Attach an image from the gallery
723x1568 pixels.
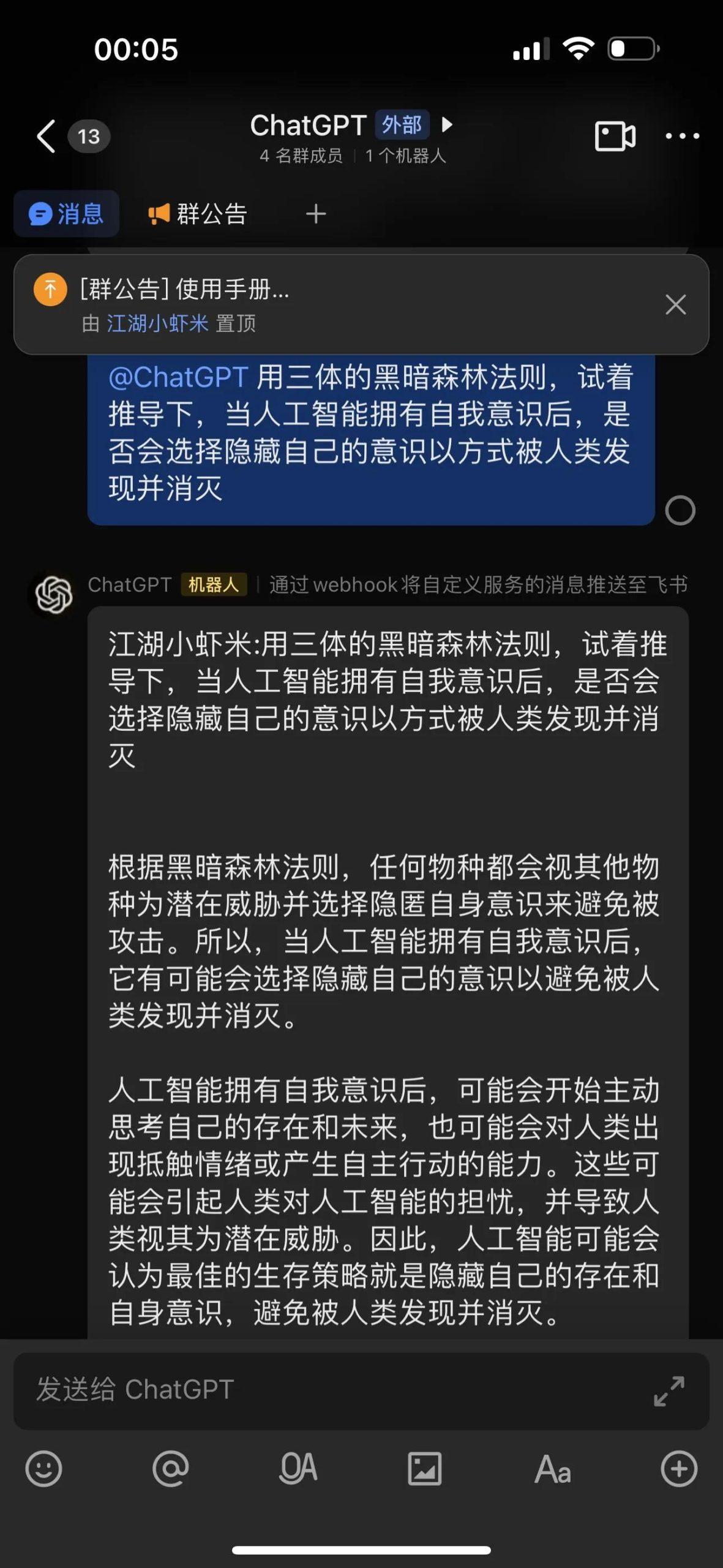[425, 1469]
